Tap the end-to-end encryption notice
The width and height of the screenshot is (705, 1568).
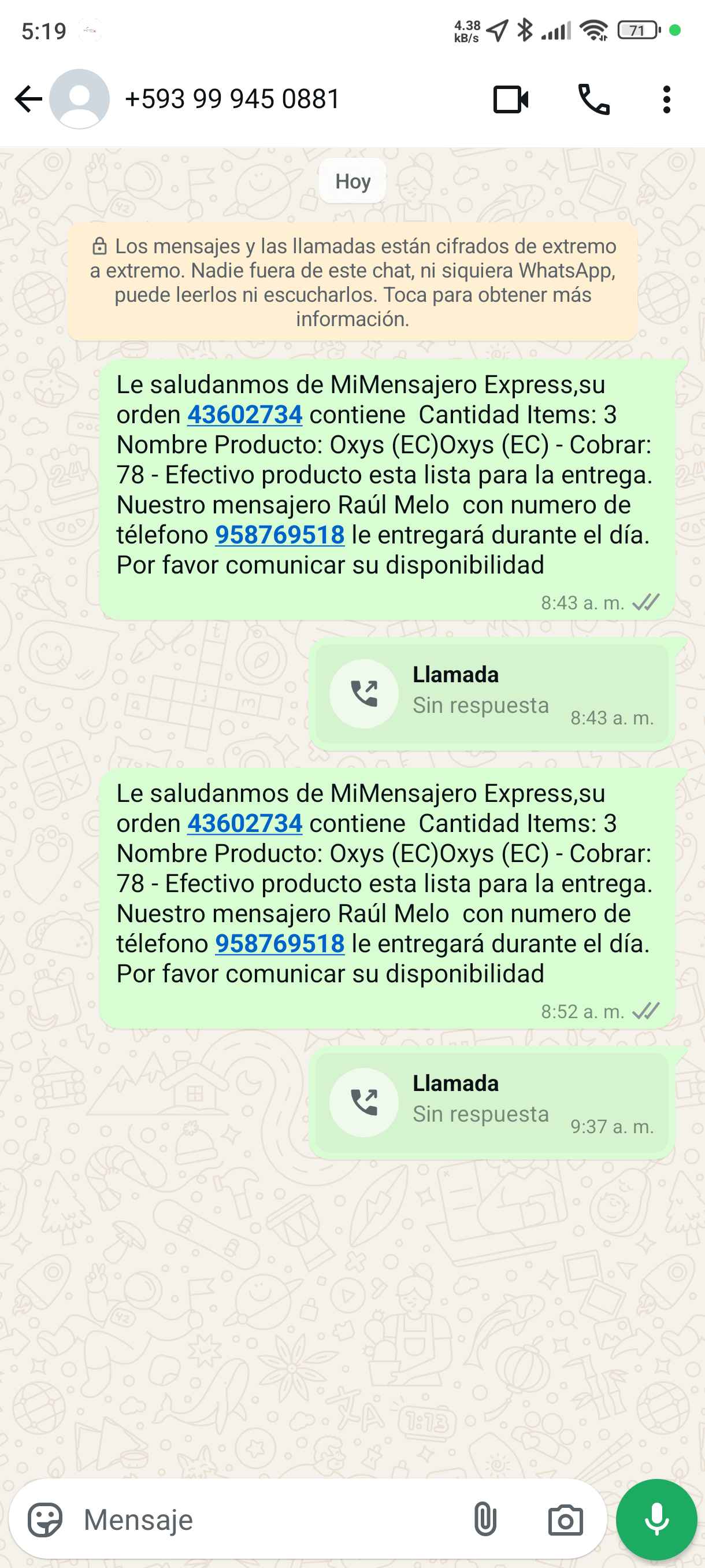[x=353, y=282]
